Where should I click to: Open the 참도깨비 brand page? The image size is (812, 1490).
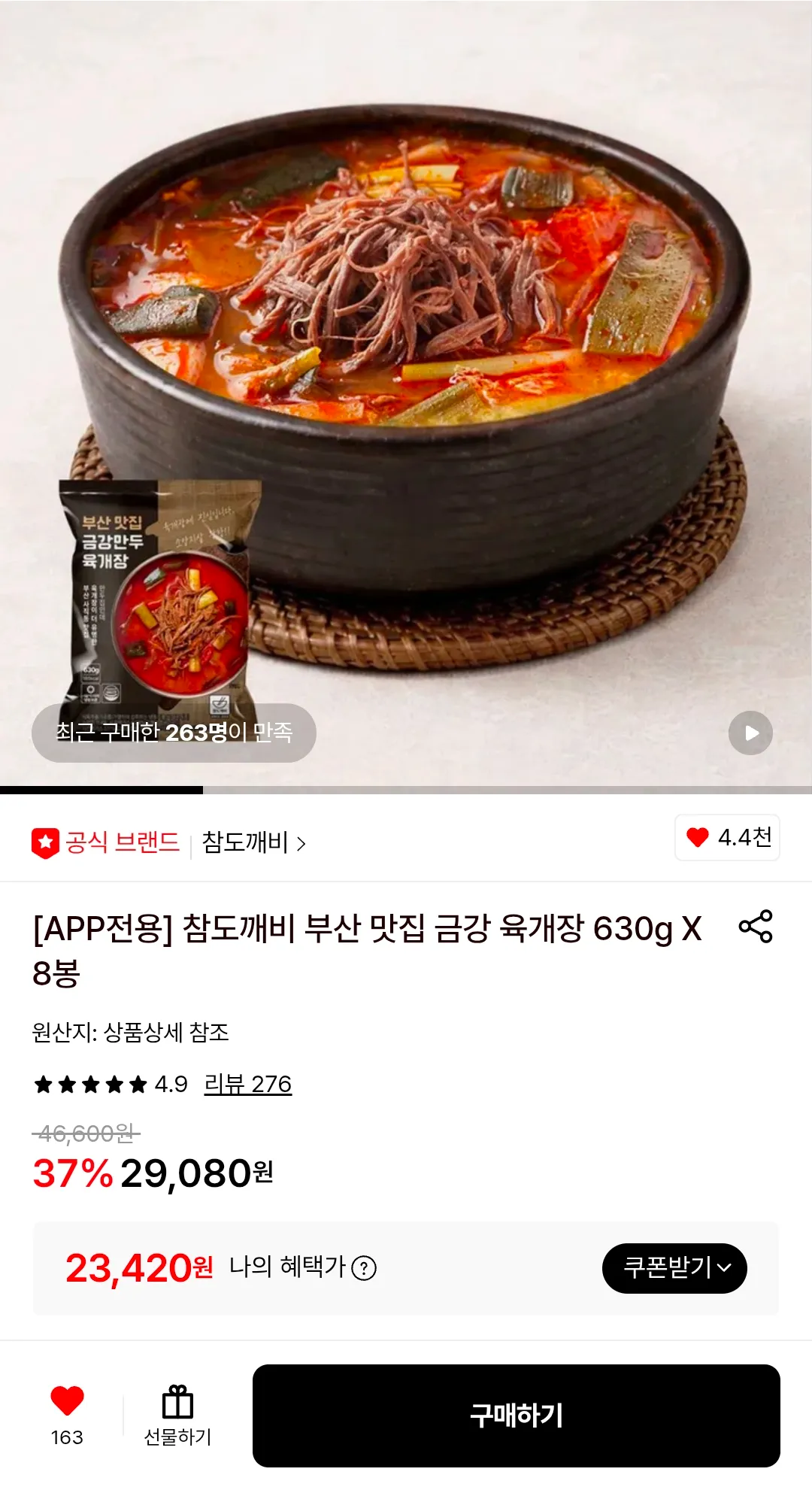(x=253, y=842)
